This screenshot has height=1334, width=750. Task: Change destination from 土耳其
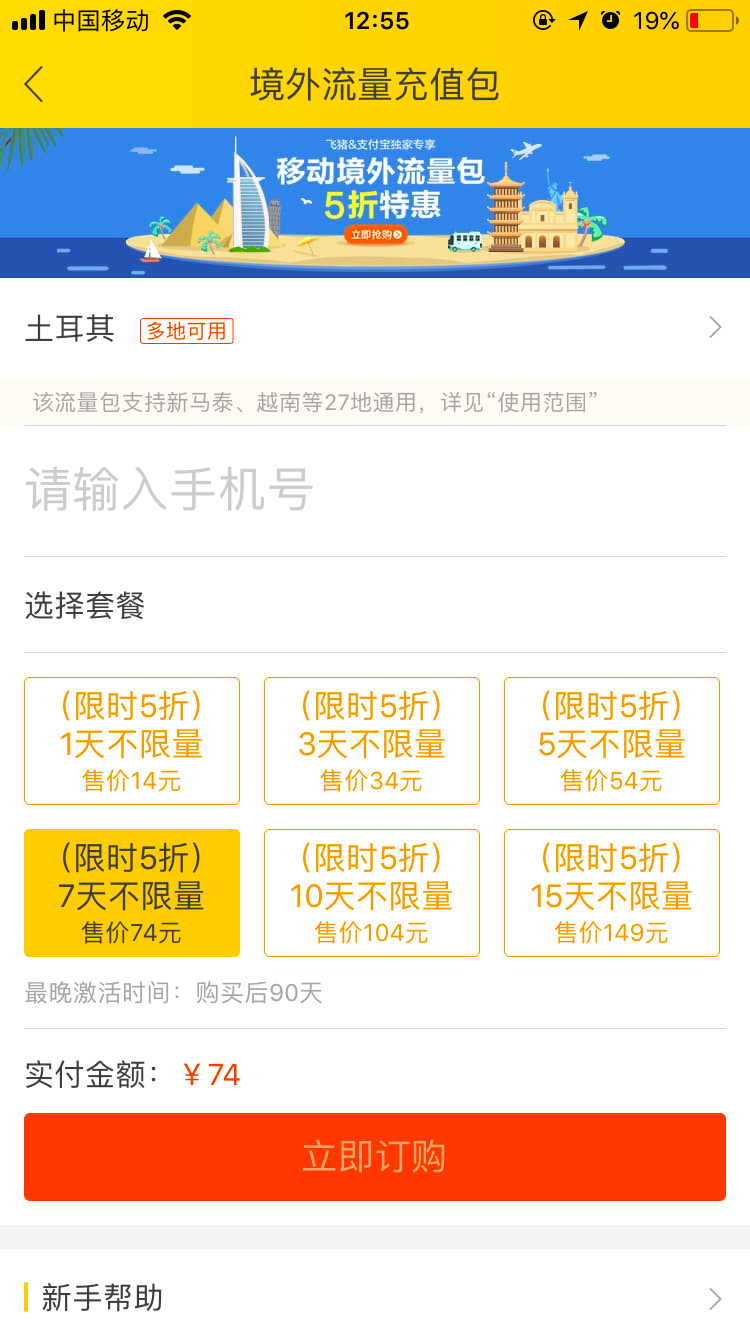pyautogui.click(x=375, y=329)
